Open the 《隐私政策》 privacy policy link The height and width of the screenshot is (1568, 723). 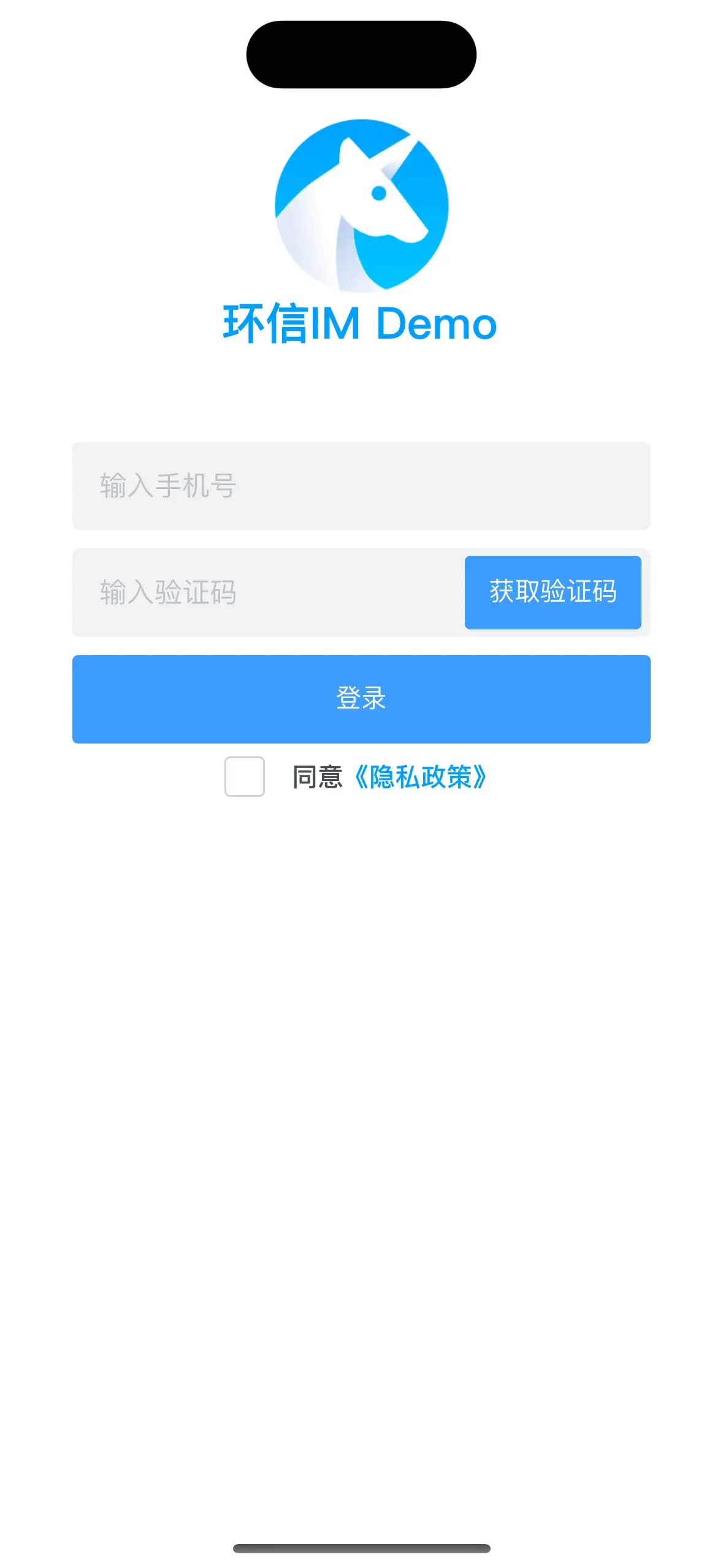(x=420, y=777)
